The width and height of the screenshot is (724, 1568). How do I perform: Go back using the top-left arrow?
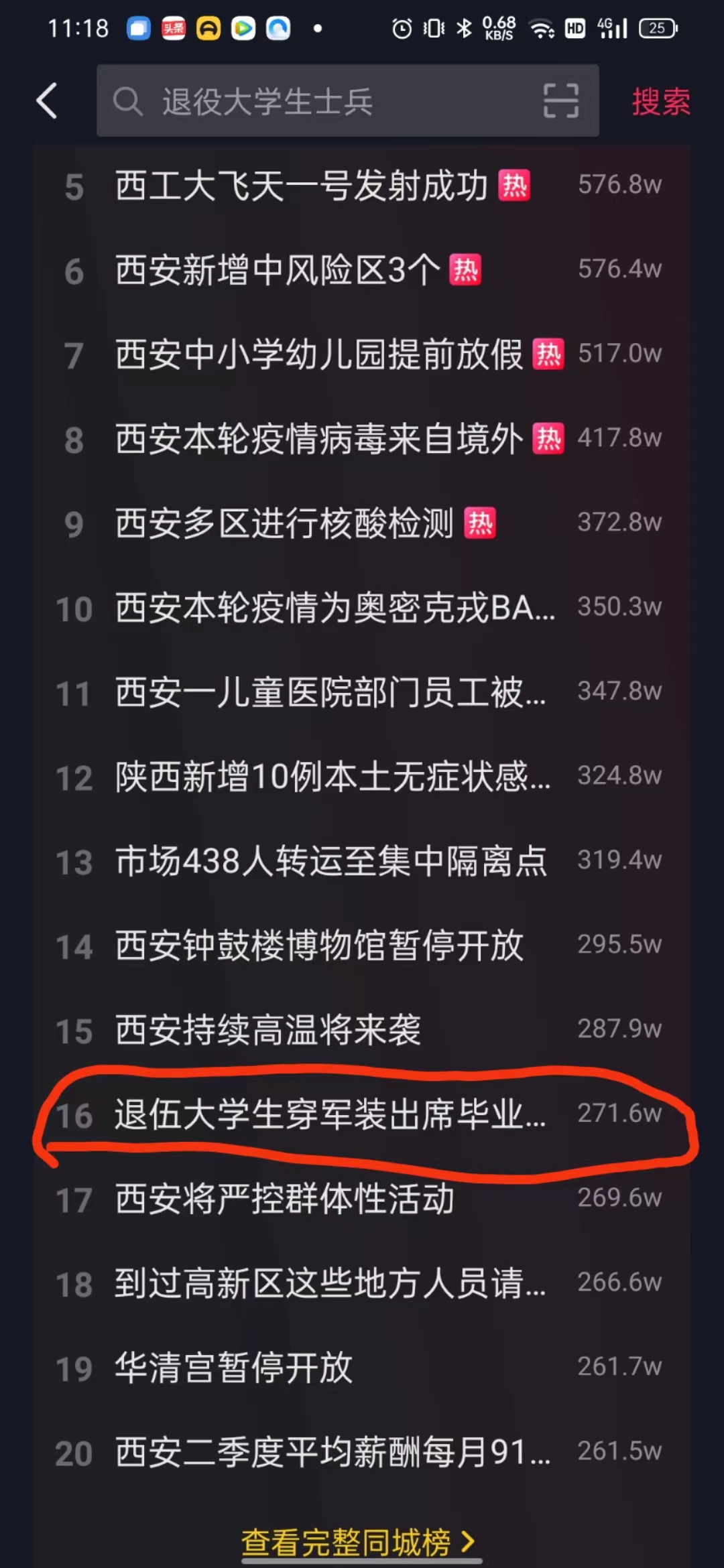pos(47,101)
